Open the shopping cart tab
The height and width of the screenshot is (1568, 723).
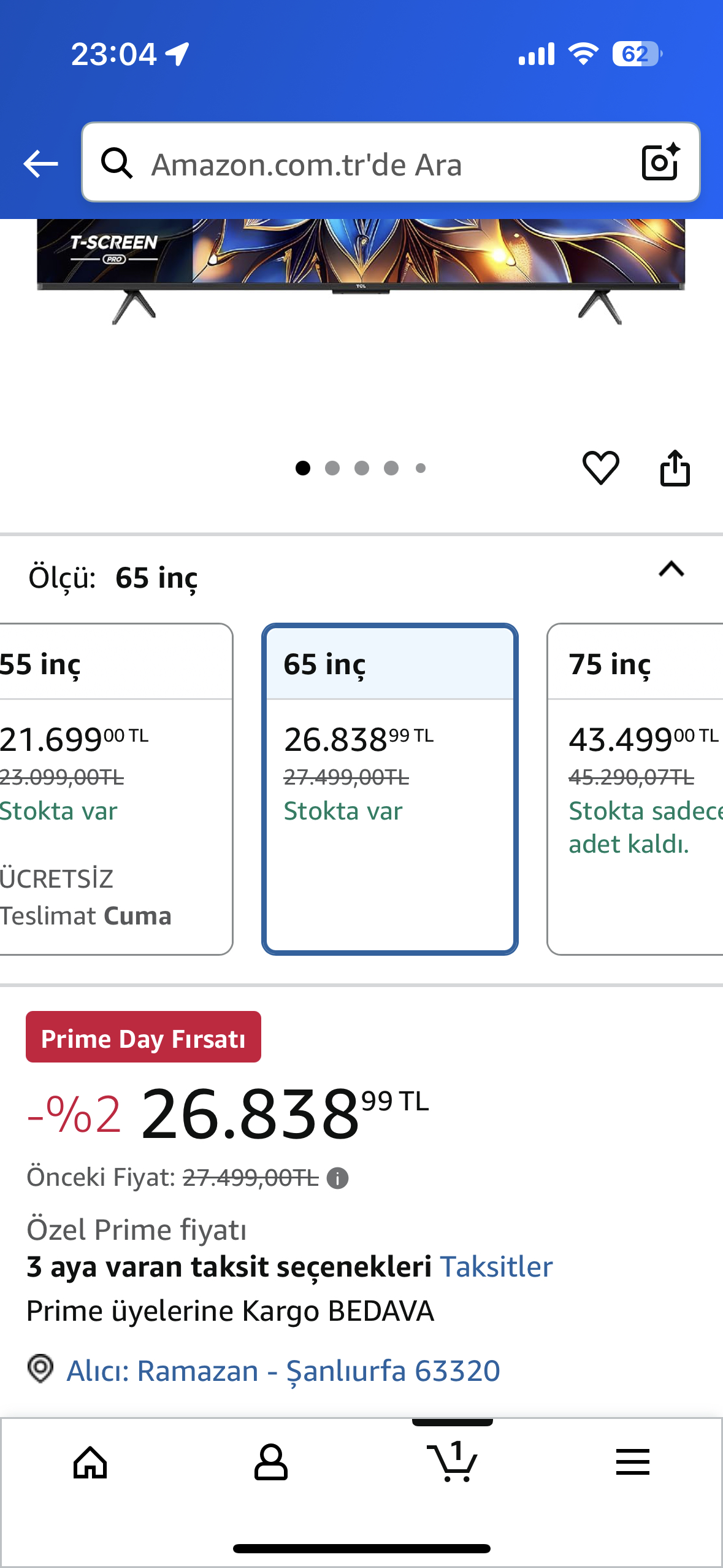452,1461
